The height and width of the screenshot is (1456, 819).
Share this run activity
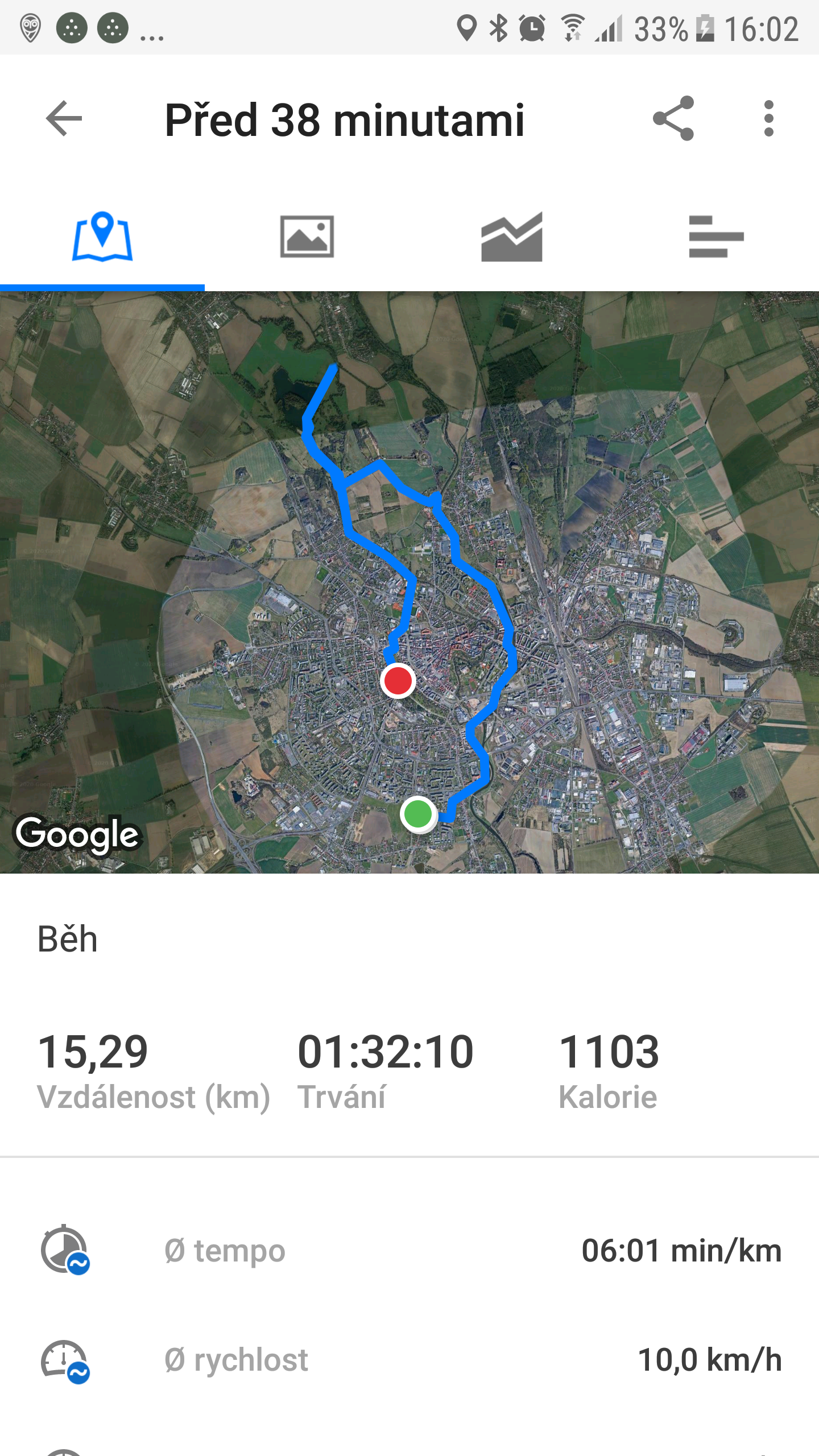(673, 118)
